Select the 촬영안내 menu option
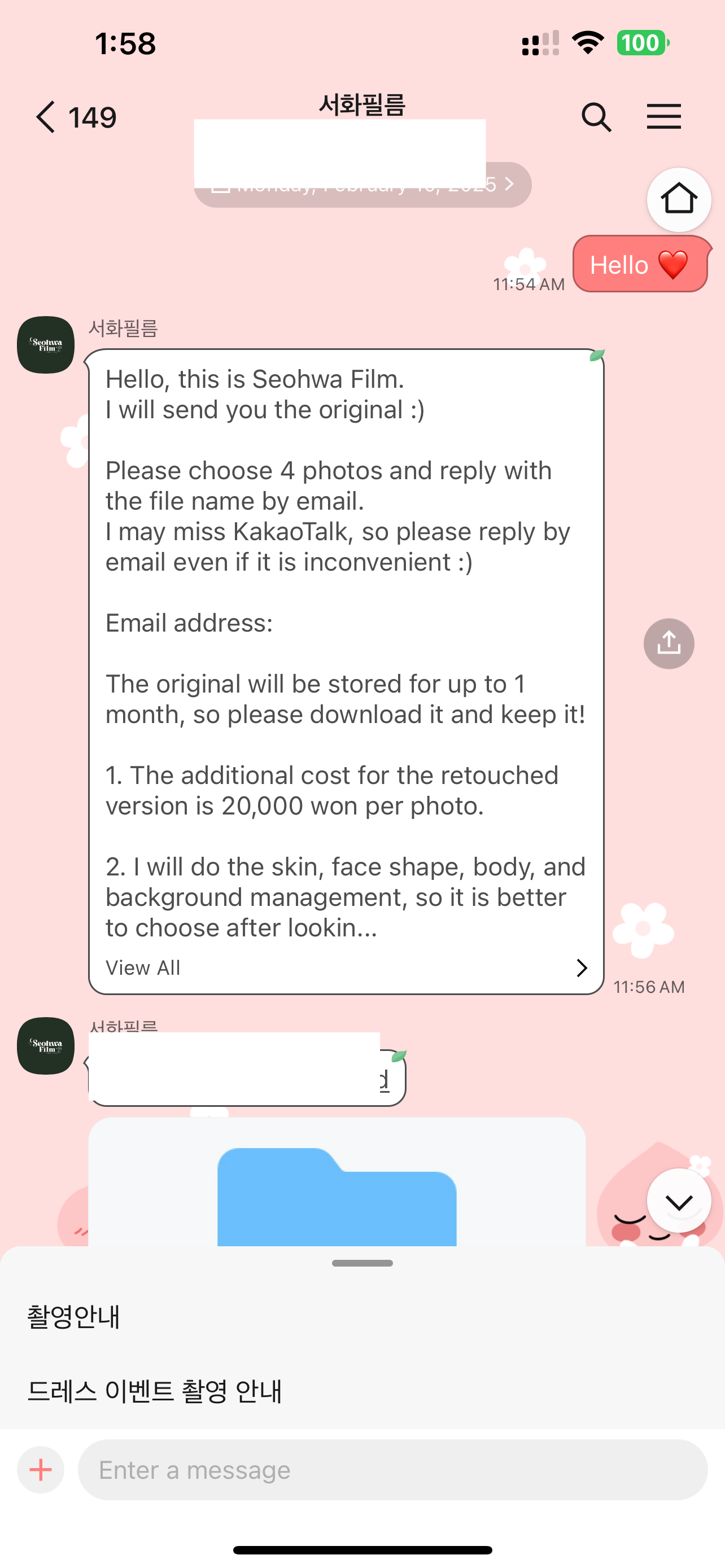 pyautogui.click(x=73, y=1317)
